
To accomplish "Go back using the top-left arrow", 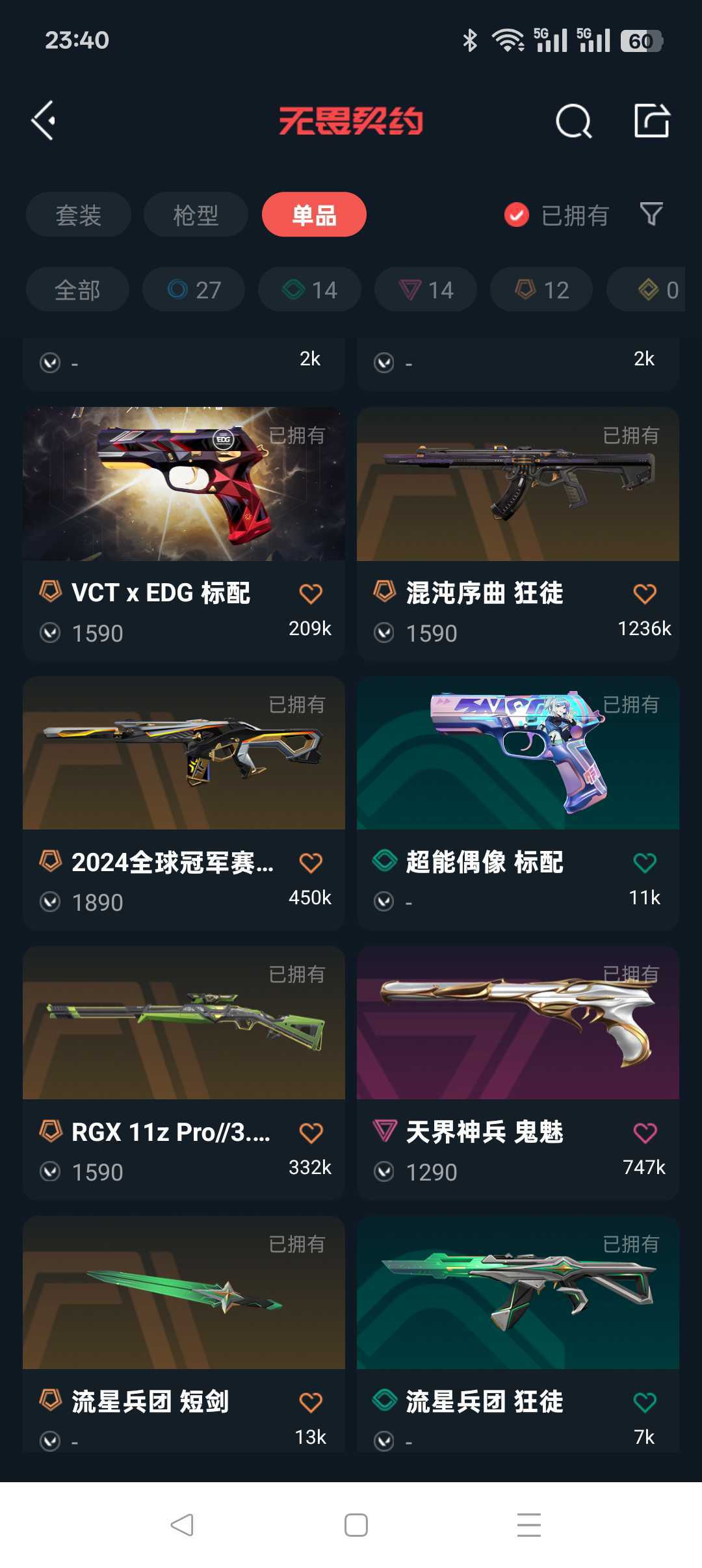I will tap(44, 120).
